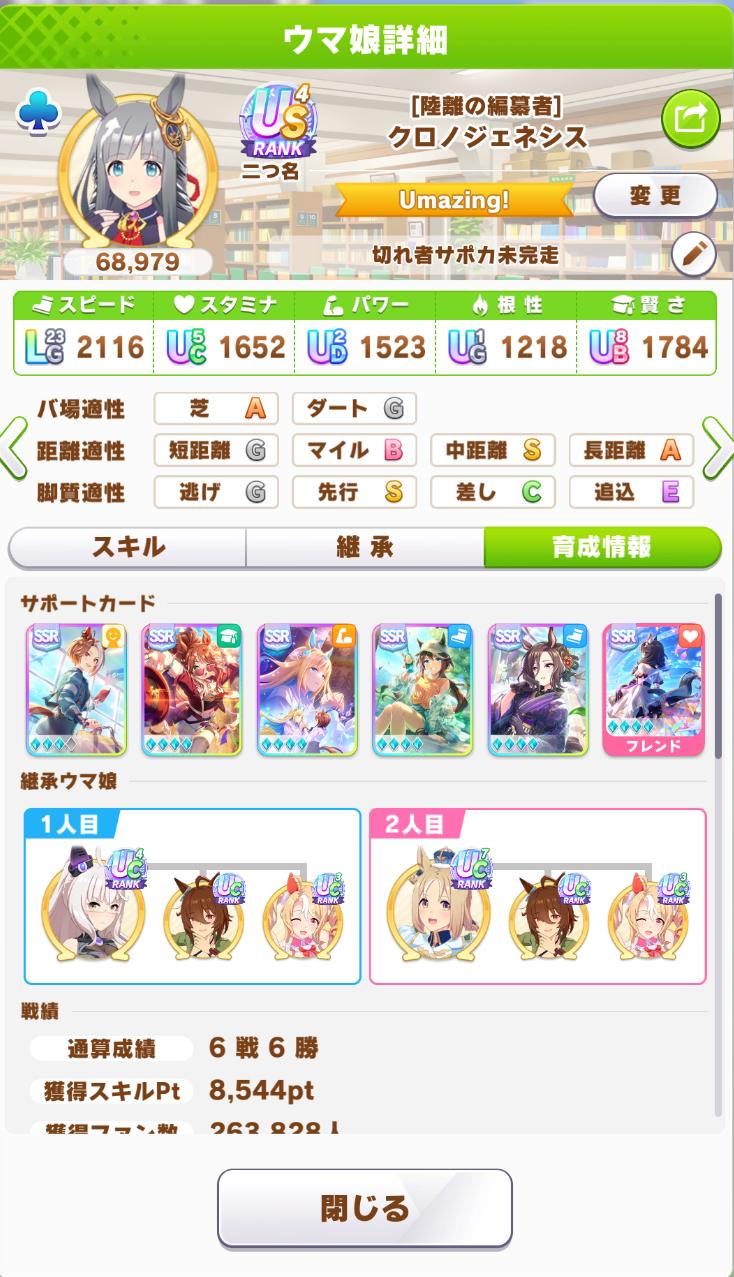This screenshot has height=1277, width=734.
Task: Switch to the 継承 tab
Action: [x=365, y=547]
